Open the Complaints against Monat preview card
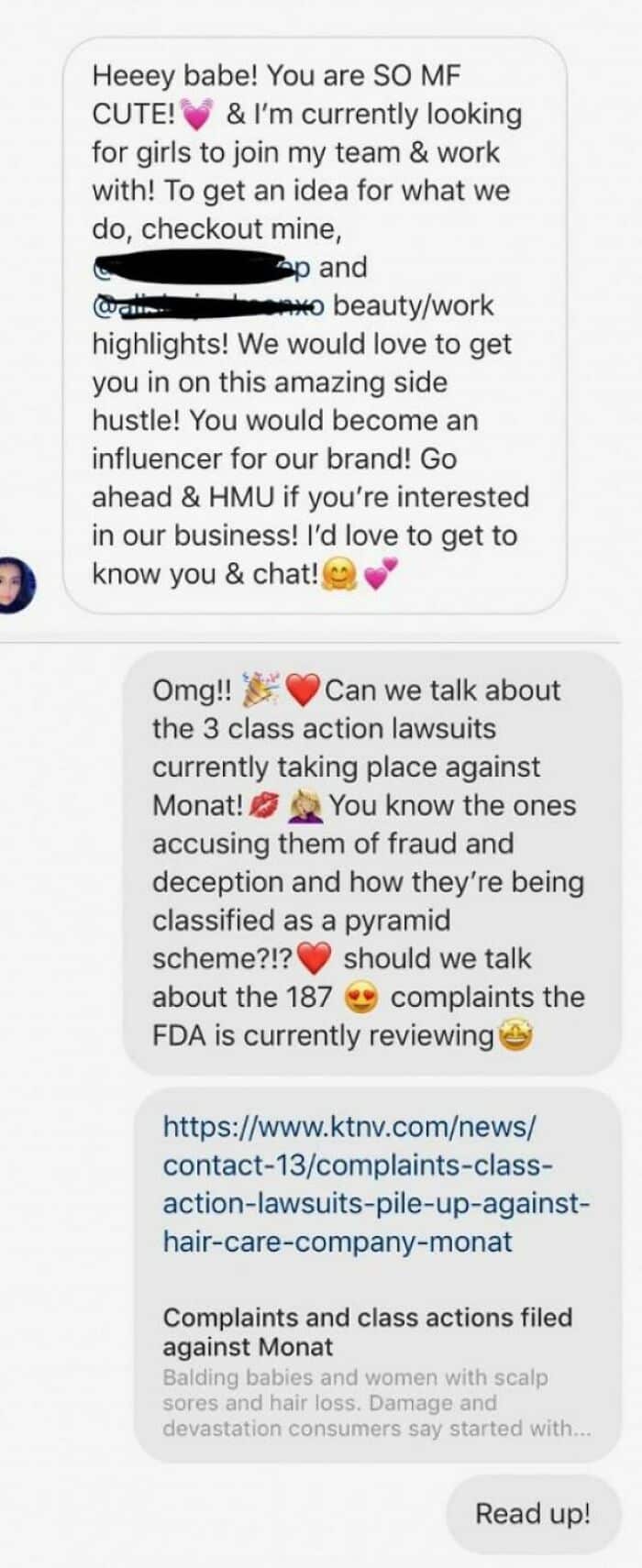Screen dimensions: 642x1568 point(367,1371)
